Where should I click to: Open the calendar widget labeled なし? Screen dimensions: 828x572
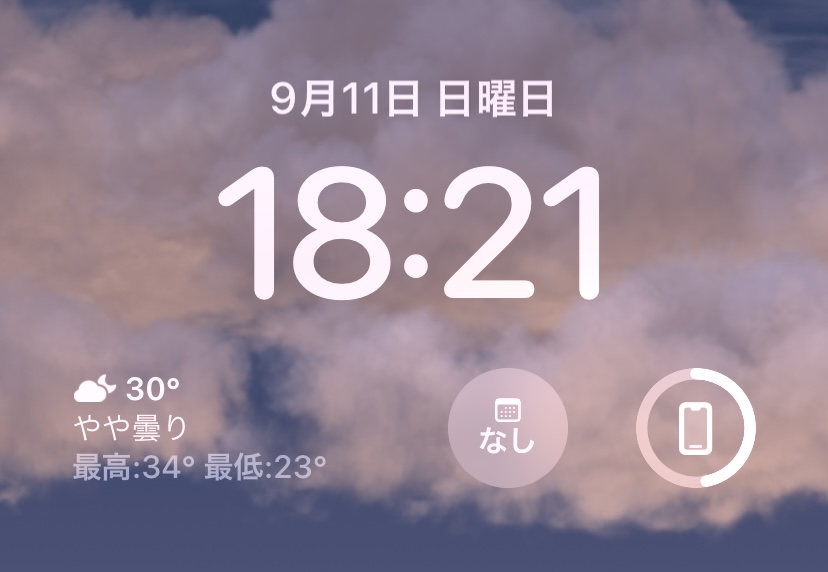coord(508,428)
